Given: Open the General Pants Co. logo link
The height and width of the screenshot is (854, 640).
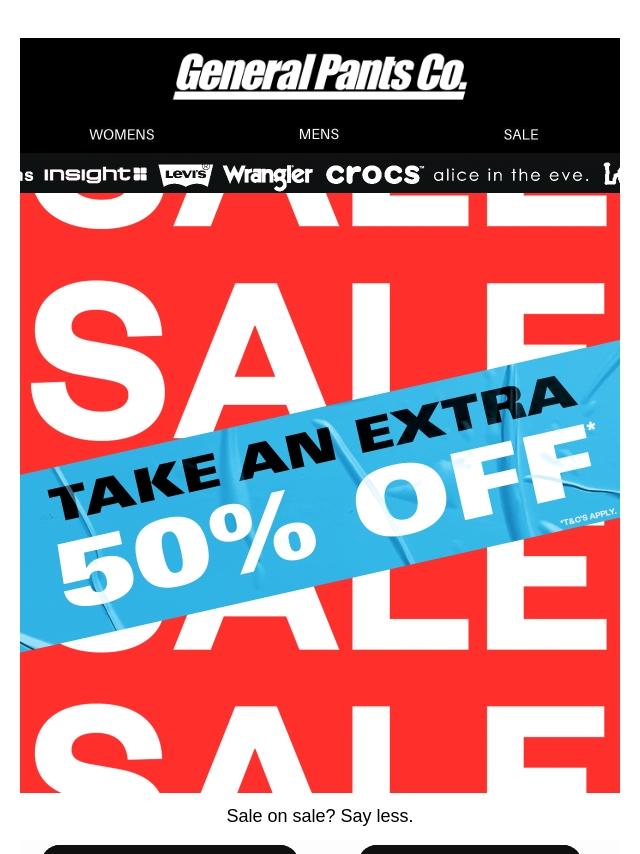Looking at the screenshot, I should pyautogui.click(x=320, y=76).
